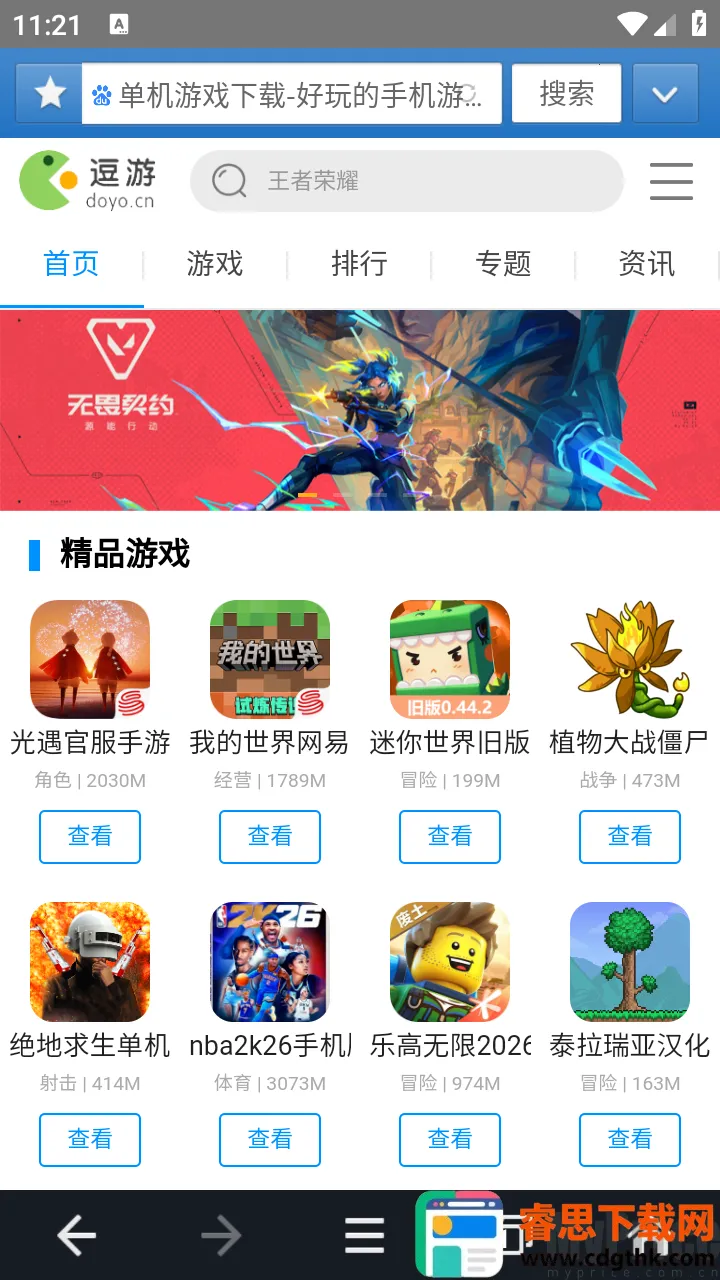
Task: Open the 无畏契约 banner
Action: [360, 410]
